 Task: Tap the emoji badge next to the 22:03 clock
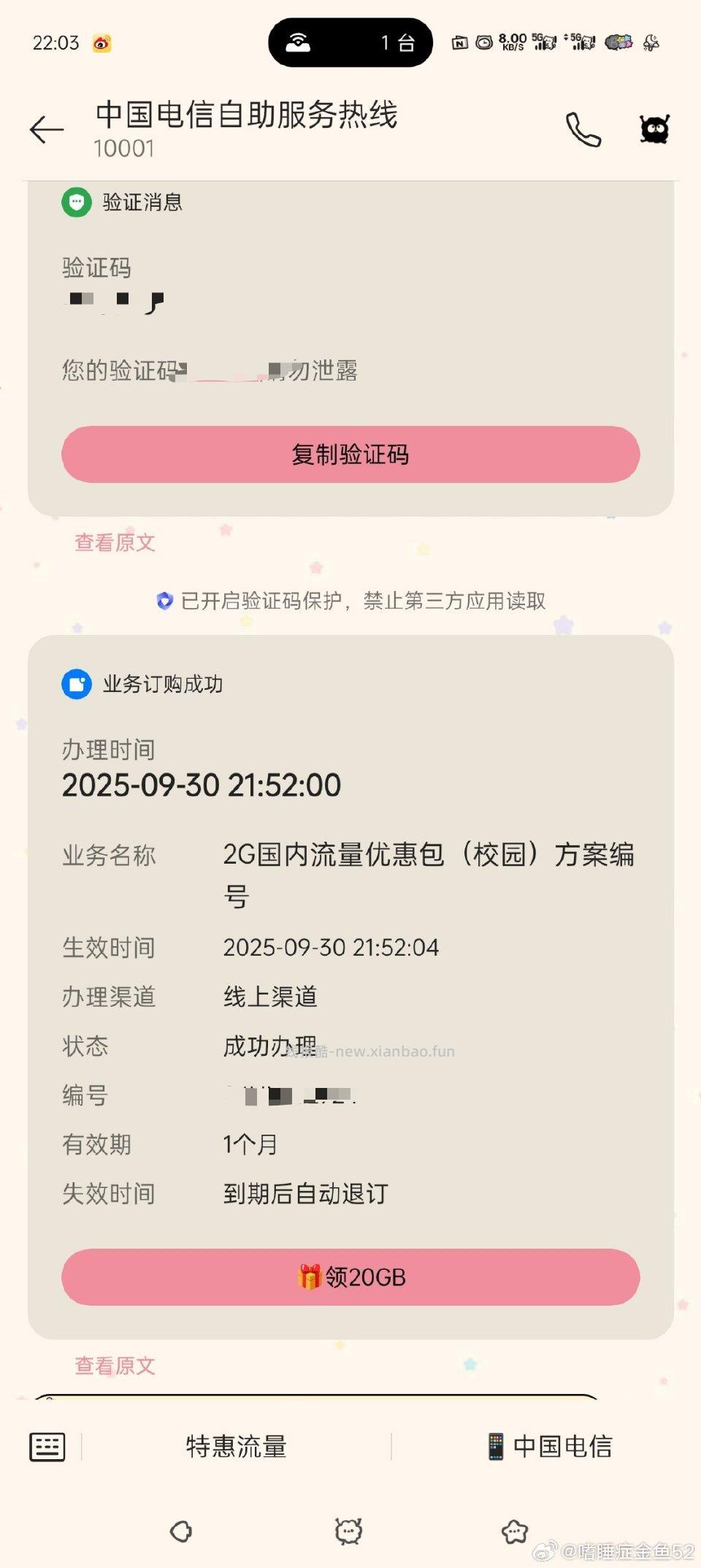(103, 44)
